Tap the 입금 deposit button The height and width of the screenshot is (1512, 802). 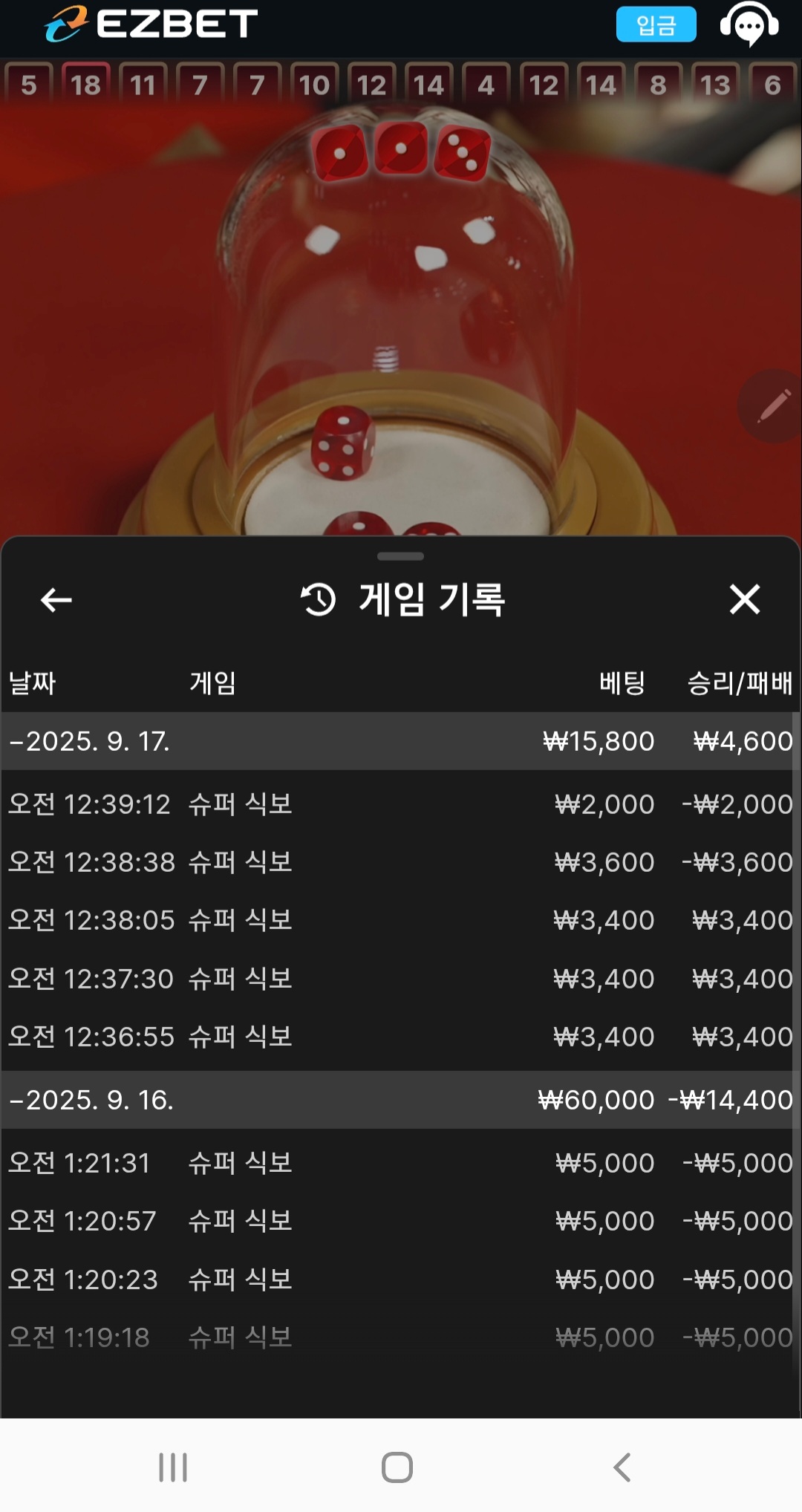tap(656, 25)
